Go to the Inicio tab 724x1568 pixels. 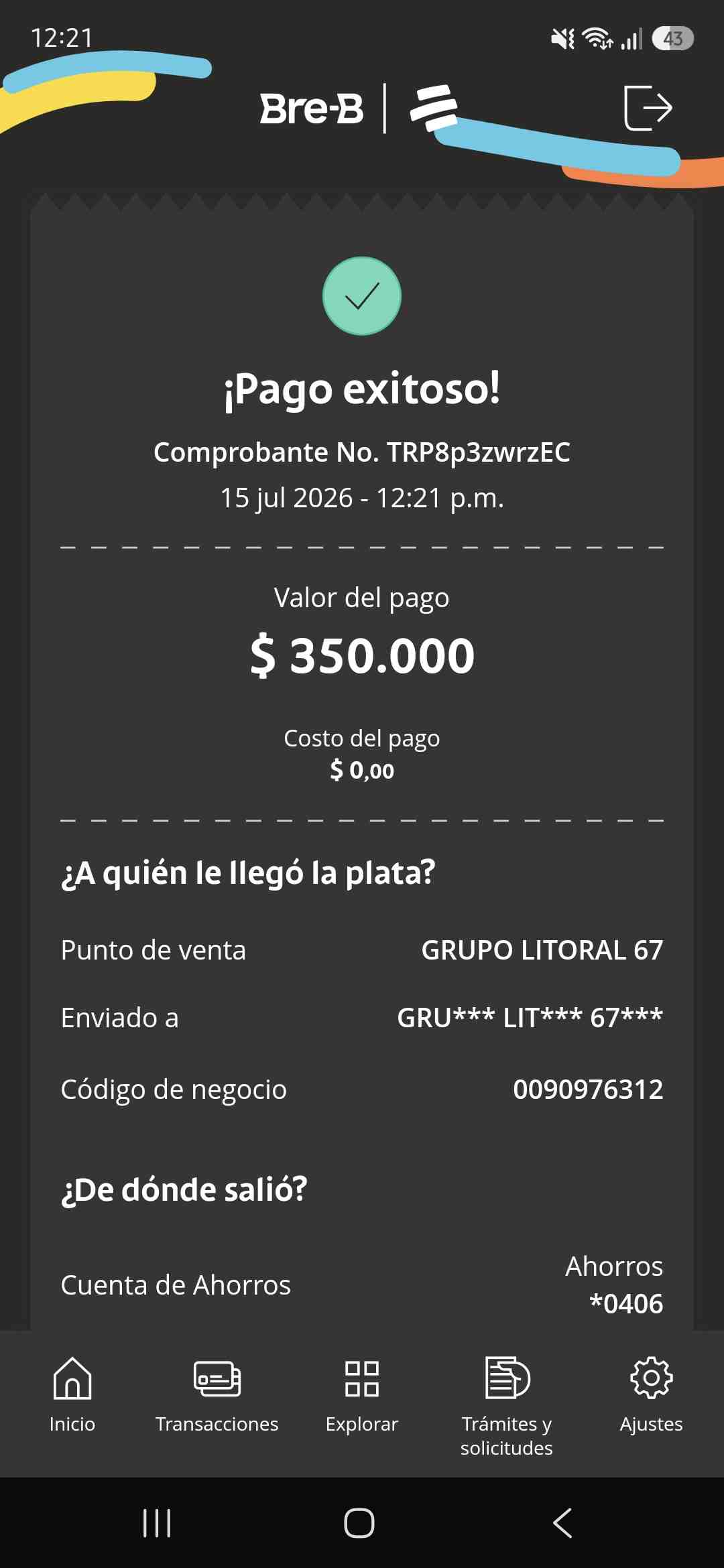(x=72, y=1395)
